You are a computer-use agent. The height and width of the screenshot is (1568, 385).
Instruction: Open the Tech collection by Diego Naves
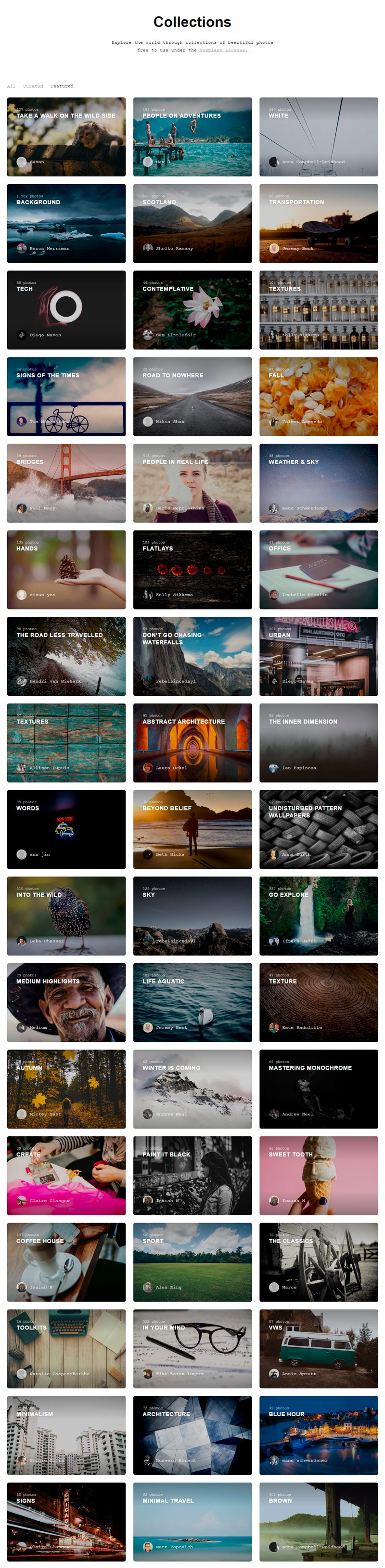(66, 310)
